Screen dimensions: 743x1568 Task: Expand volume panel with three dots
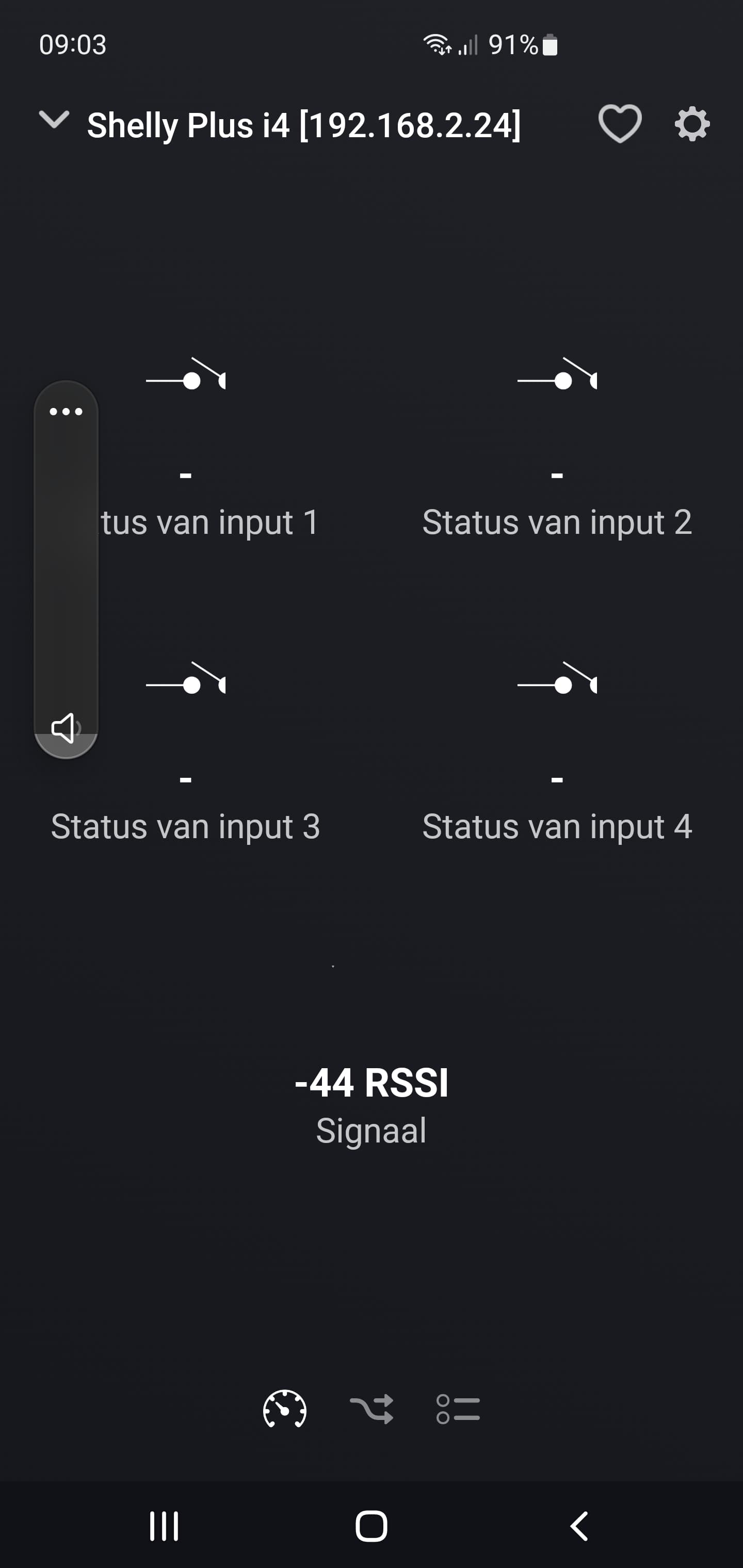pos(66,412)
